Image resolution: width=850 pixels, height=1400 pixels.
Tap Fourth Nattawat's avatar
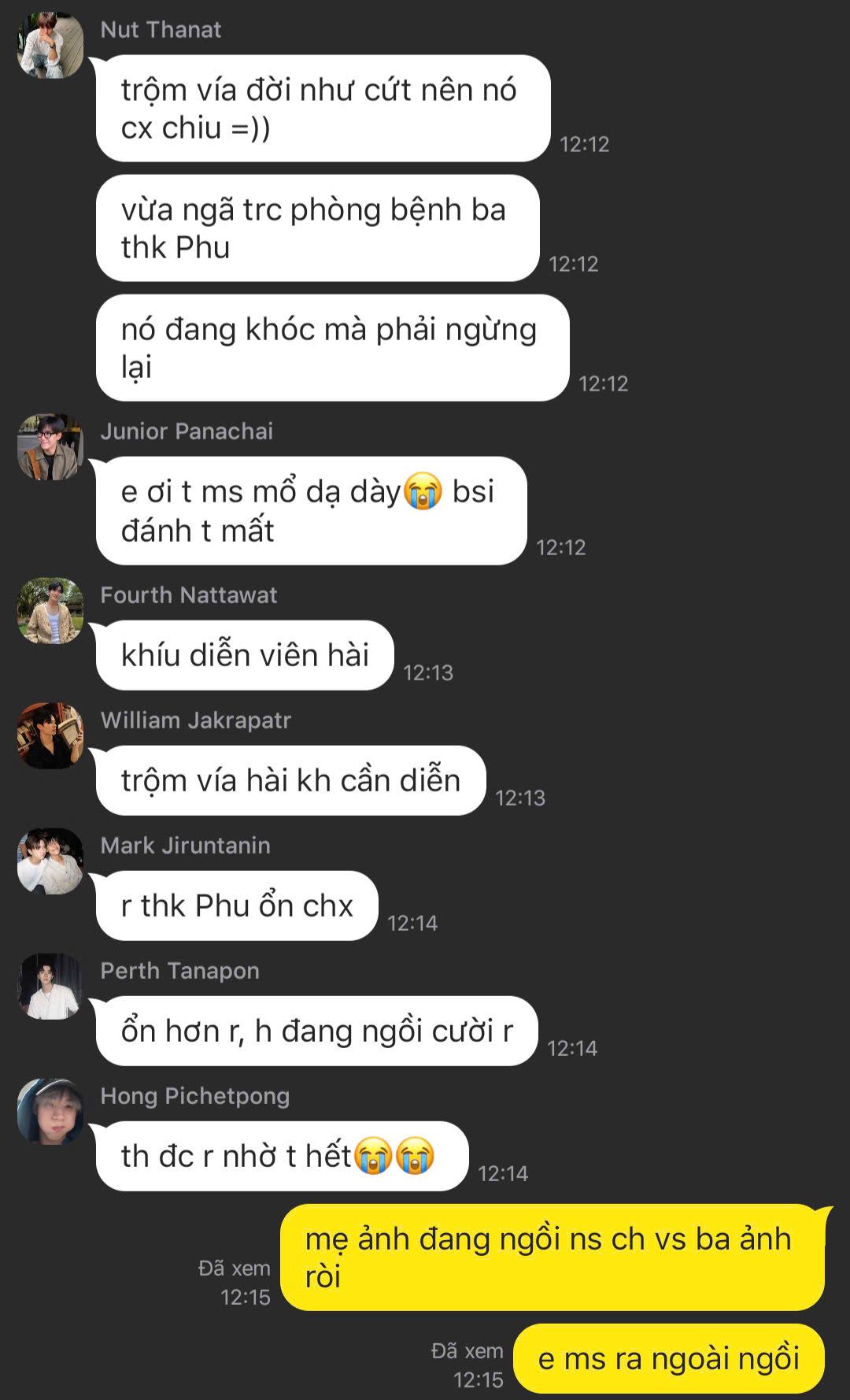(50, 611)
